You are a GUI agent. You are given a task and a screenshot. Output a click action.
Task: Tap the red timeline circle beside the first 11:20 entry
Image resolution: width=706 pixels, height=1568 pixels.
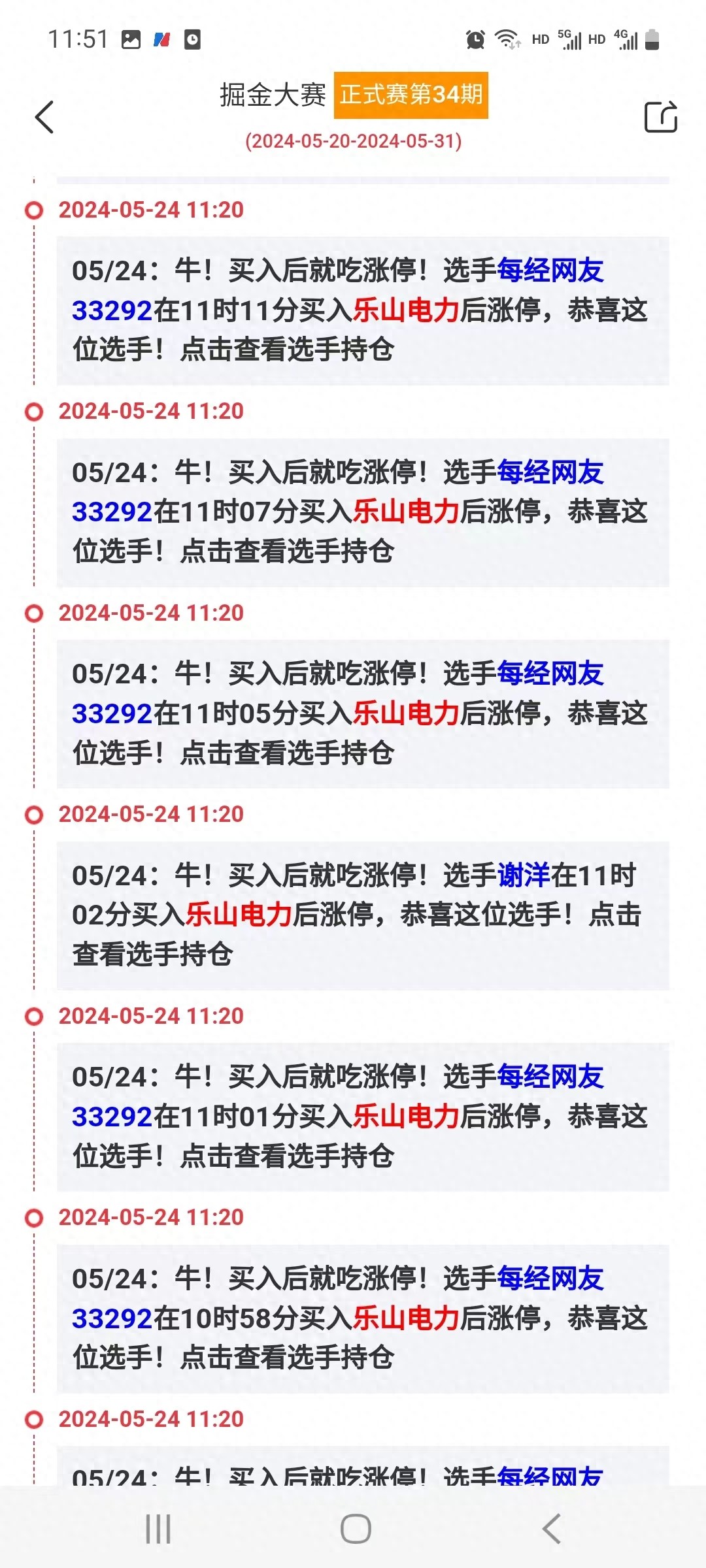32,210
